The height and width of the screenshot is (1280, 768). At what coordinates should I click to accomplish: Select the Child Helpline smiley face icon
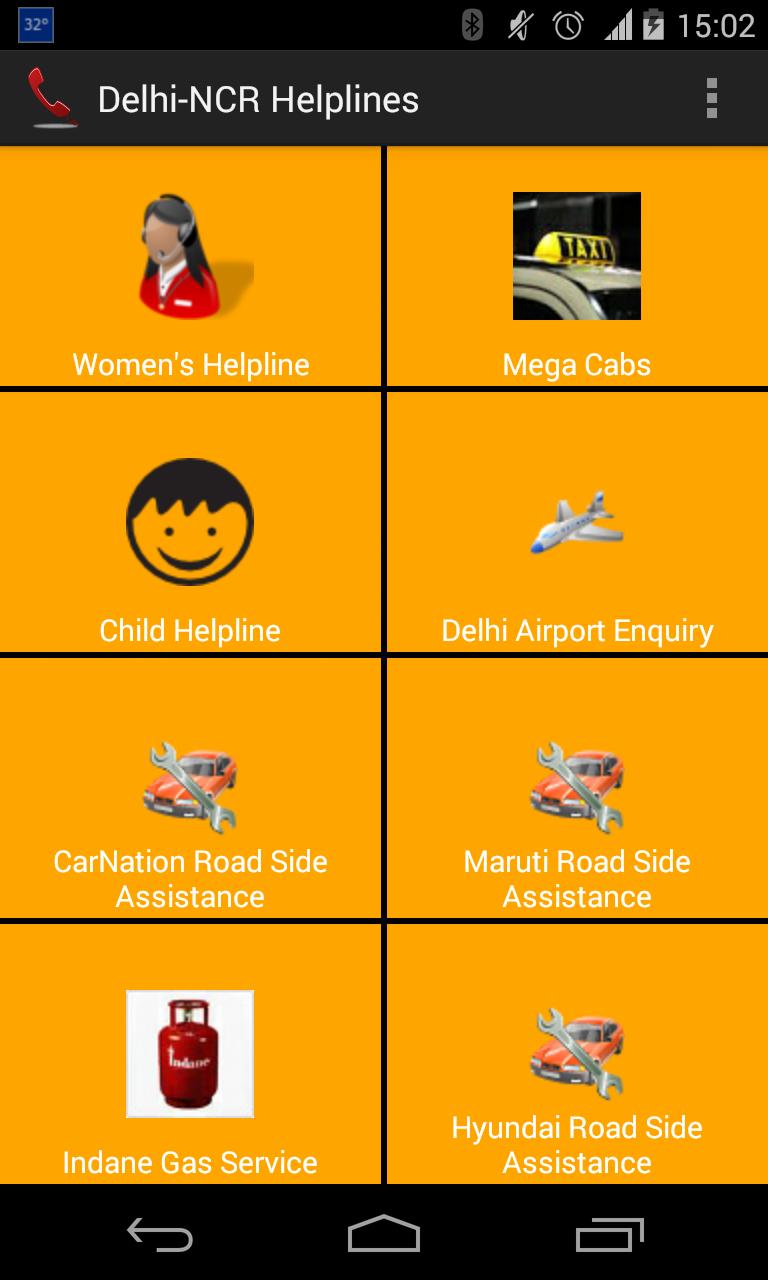tap(188, 522)
